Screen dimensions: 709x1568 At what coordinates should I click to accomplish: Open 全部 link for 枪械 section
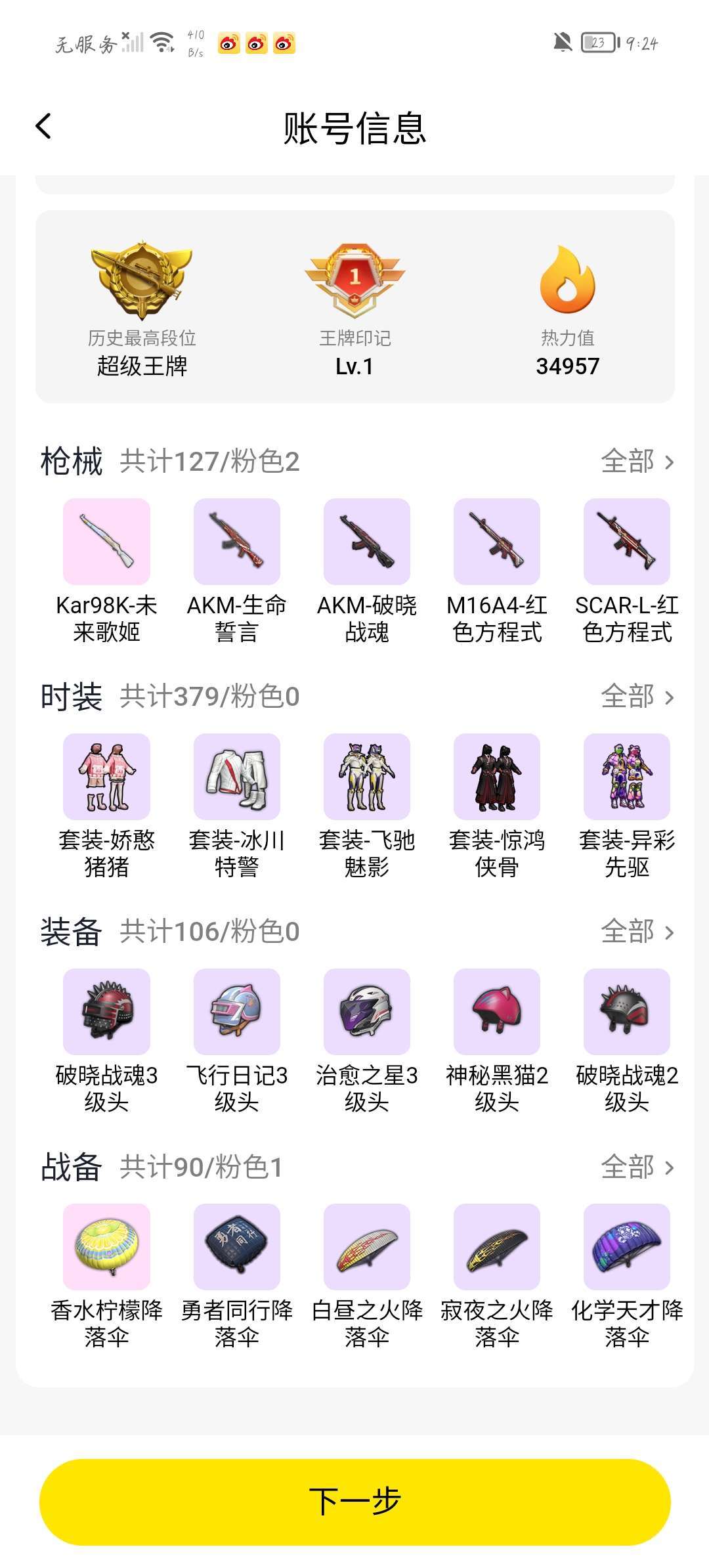(637, 461)
